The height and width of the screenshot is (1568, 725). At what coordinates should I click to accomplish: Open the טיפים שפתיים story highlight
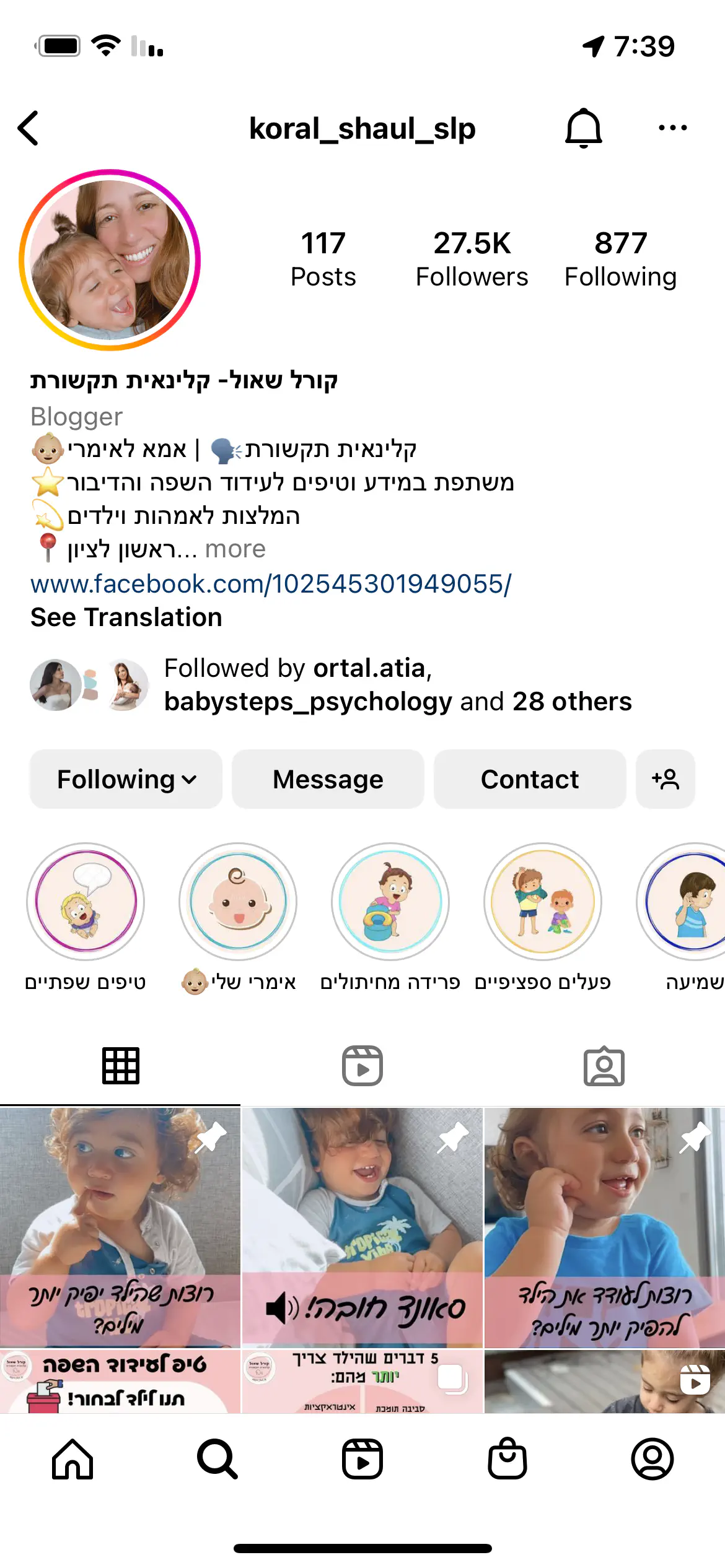coord(86,902)
